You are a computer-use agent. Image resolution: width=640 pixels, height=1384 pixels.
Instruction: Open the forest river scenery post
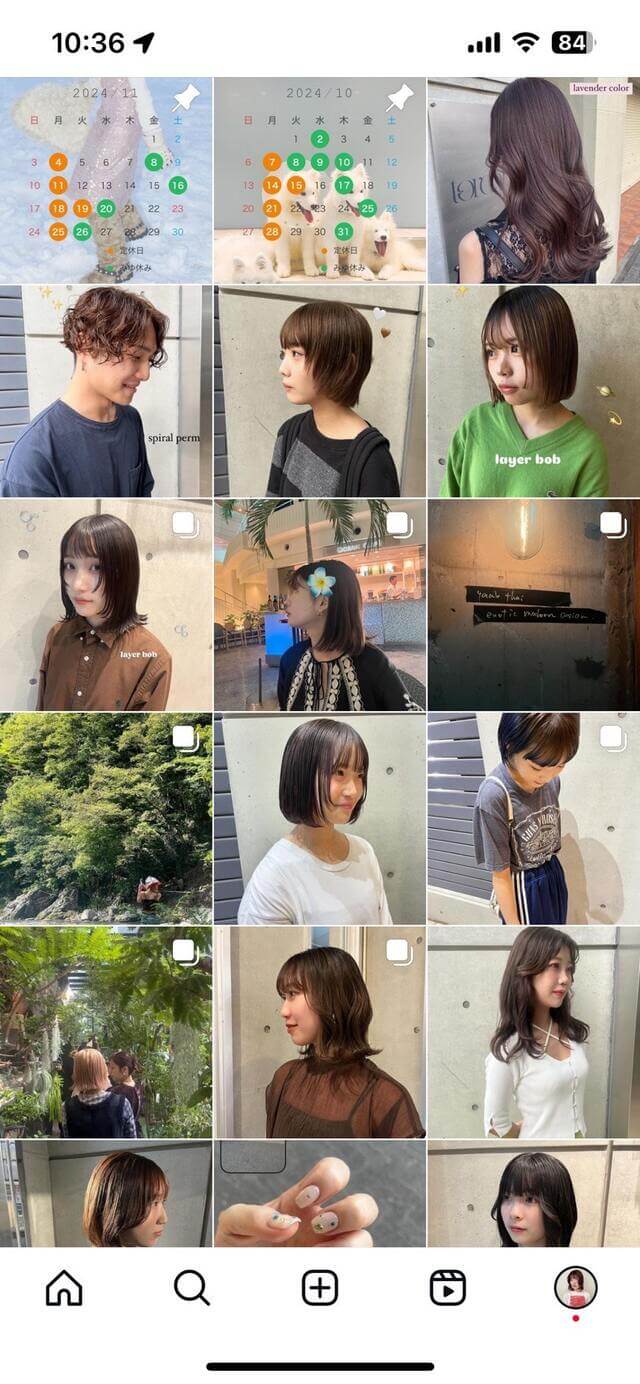(x=106, y=818)
